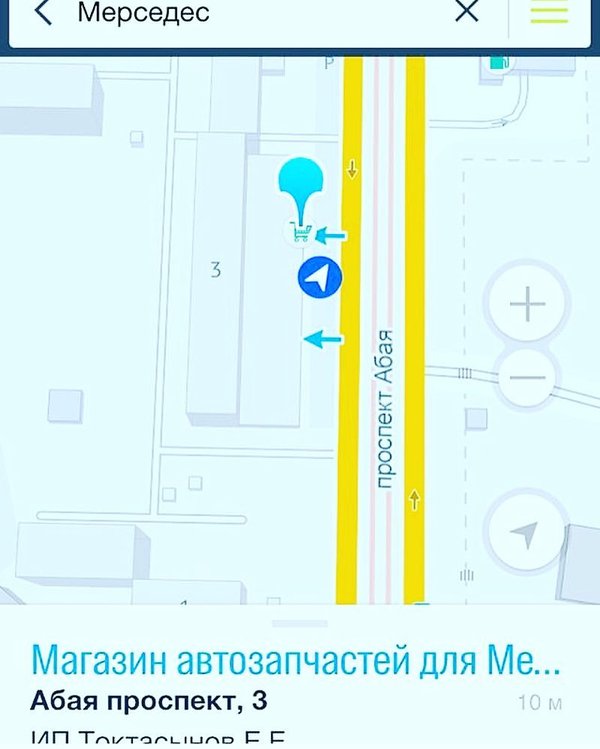Open Магазин автозапчастей card details
This screenshot has height=749, width=600.
tap(295, 662)
